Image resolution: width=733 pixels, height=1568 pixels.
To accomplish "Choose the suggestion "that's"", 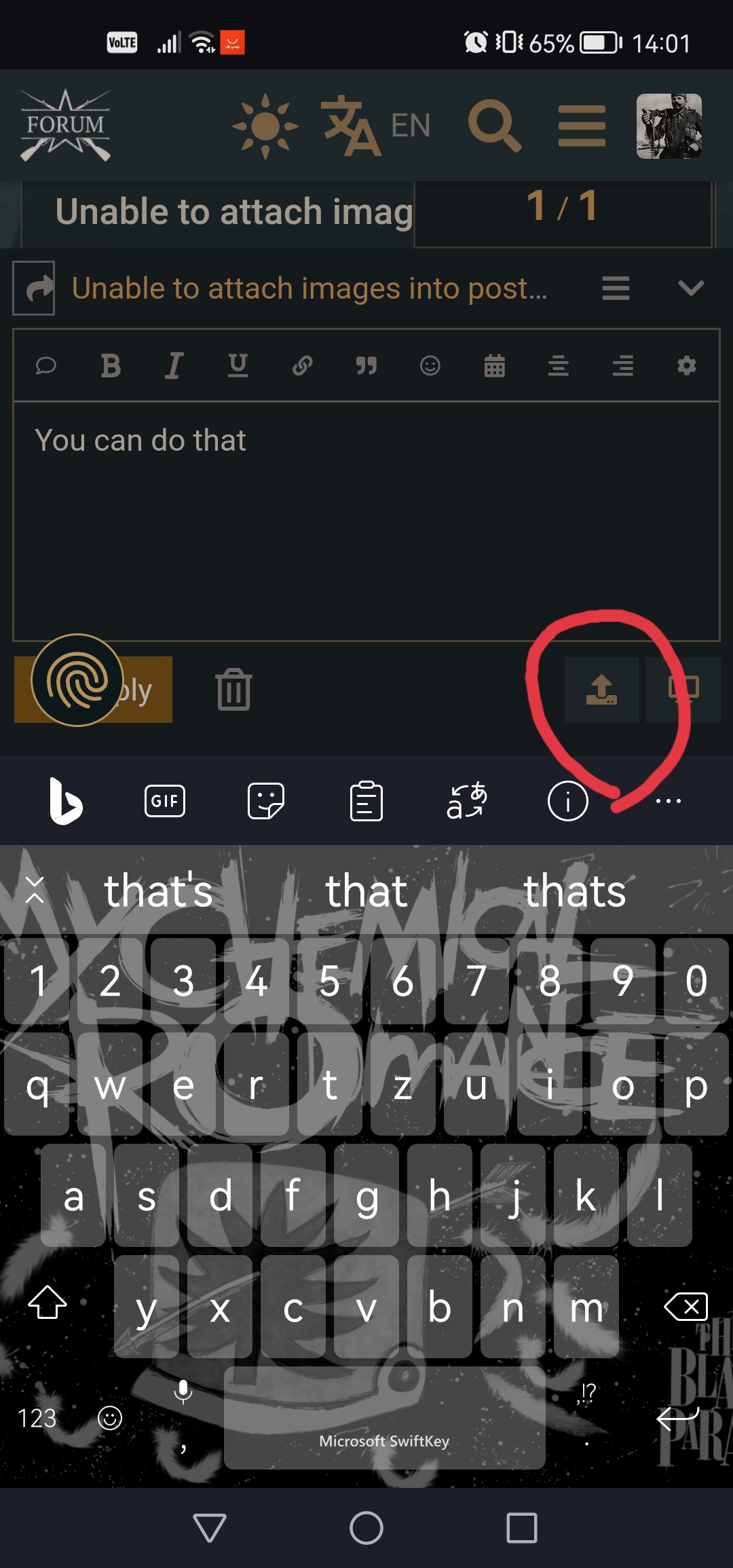I will (x=158, y=891).
